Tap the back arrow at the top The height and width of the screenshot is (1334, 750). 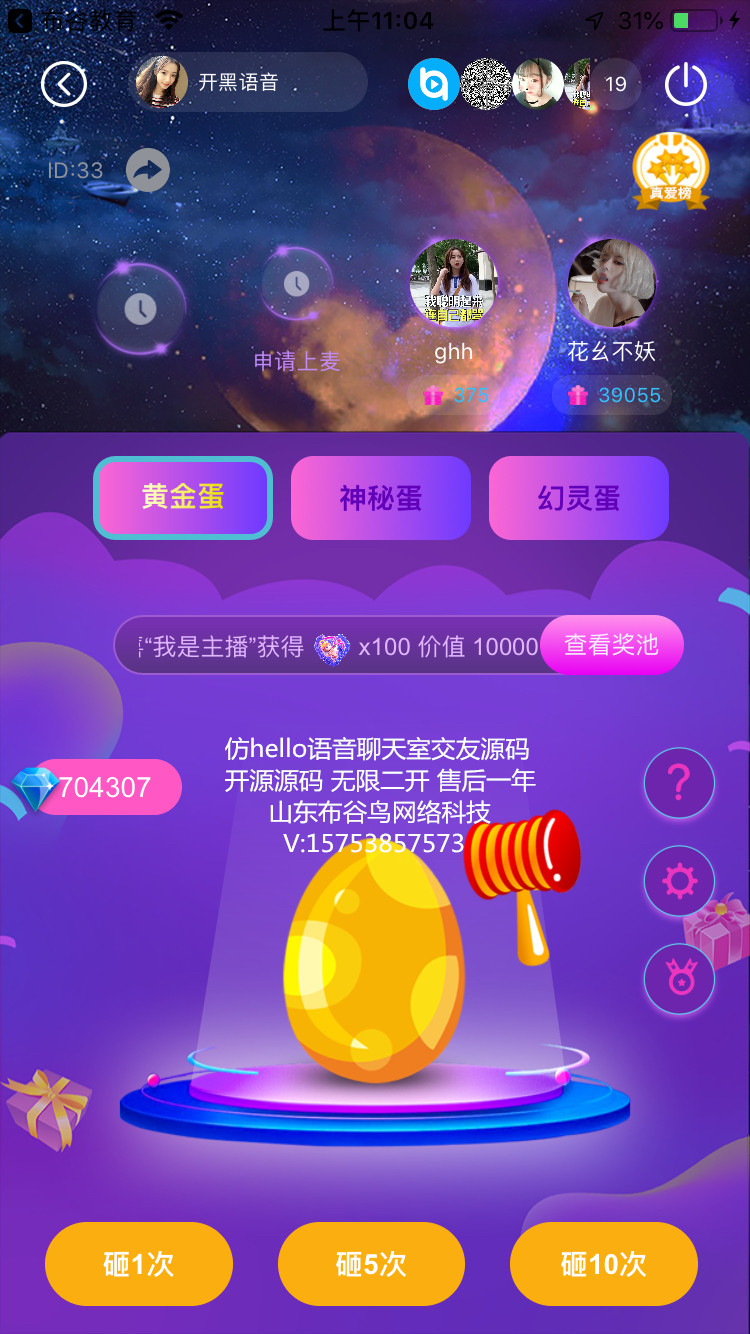[64, 84]
